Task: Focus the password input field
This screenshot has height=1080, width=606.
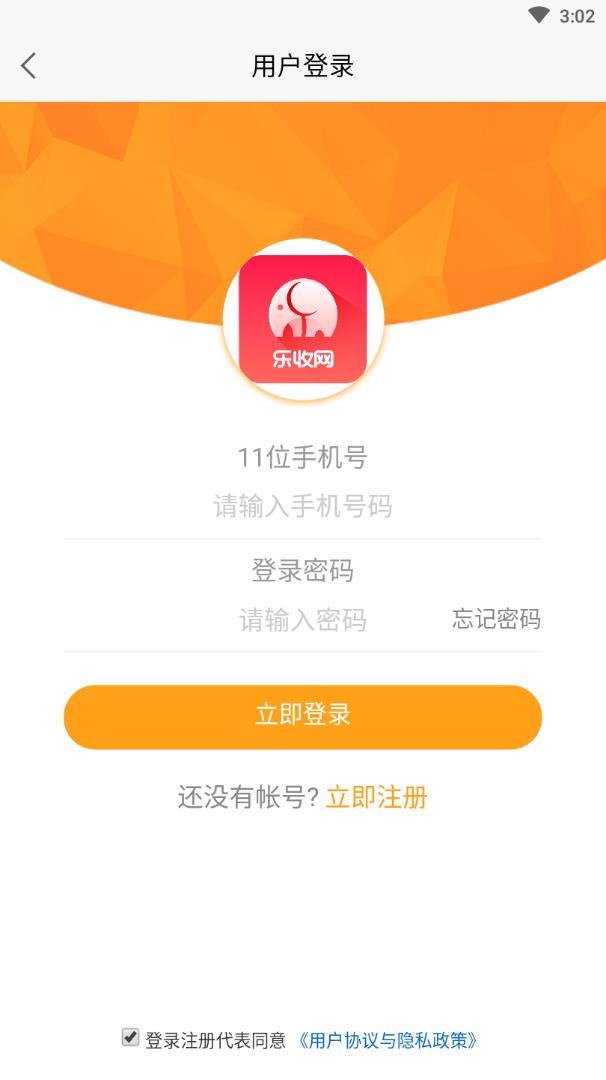Action: pyautogui.click(x=302, y=620)
